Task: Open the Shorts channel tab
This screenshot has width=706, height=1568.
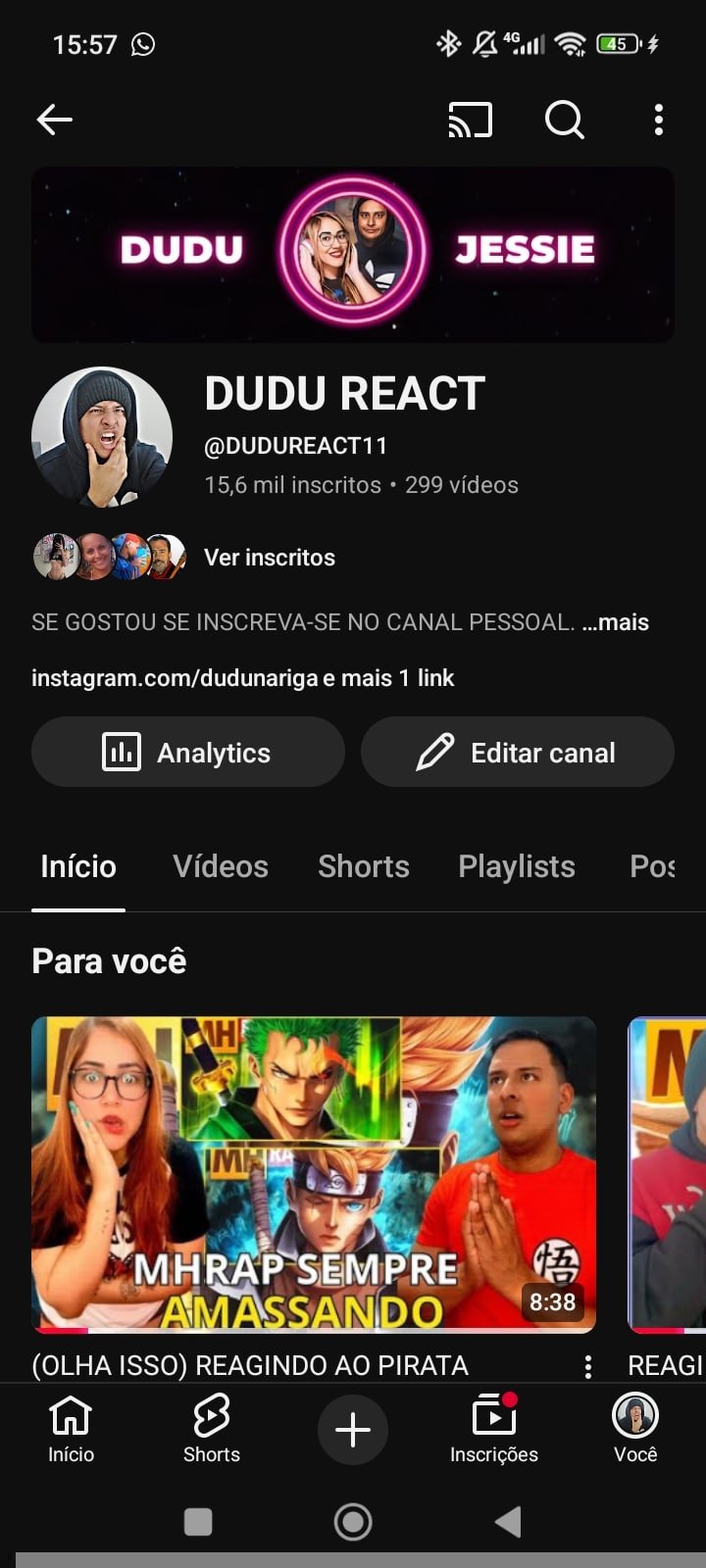Action: click(363, 866)
